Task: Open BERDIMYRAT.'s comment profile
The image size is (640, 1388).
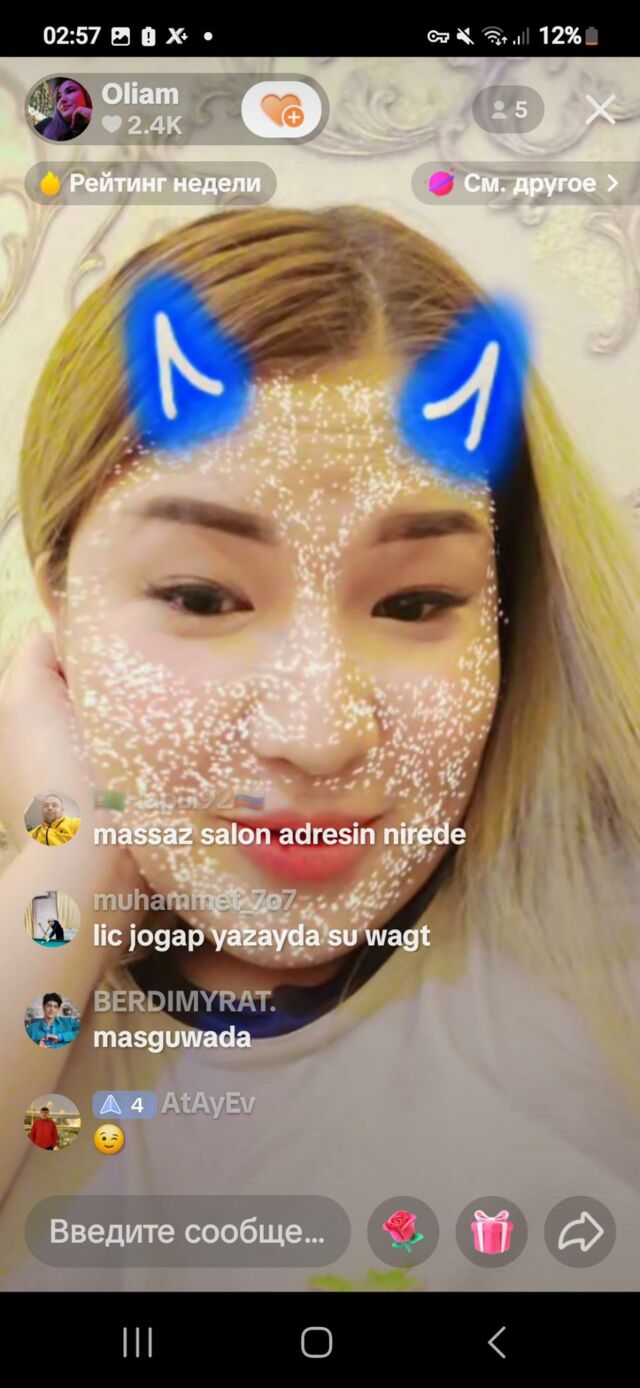Action: [x=52, y=1020]
